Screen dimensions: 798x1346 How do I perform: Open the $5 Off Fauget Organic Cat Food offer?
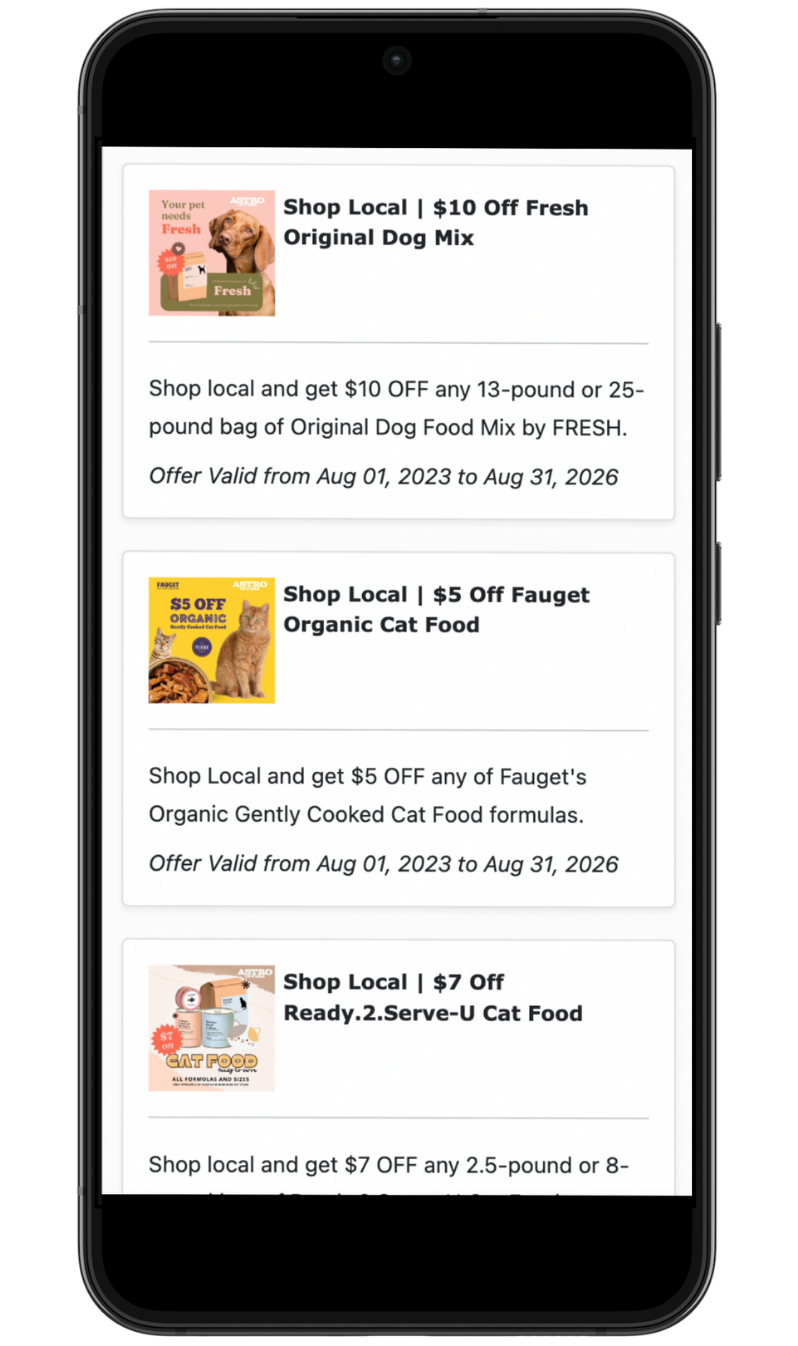click(x=436, y=610)
